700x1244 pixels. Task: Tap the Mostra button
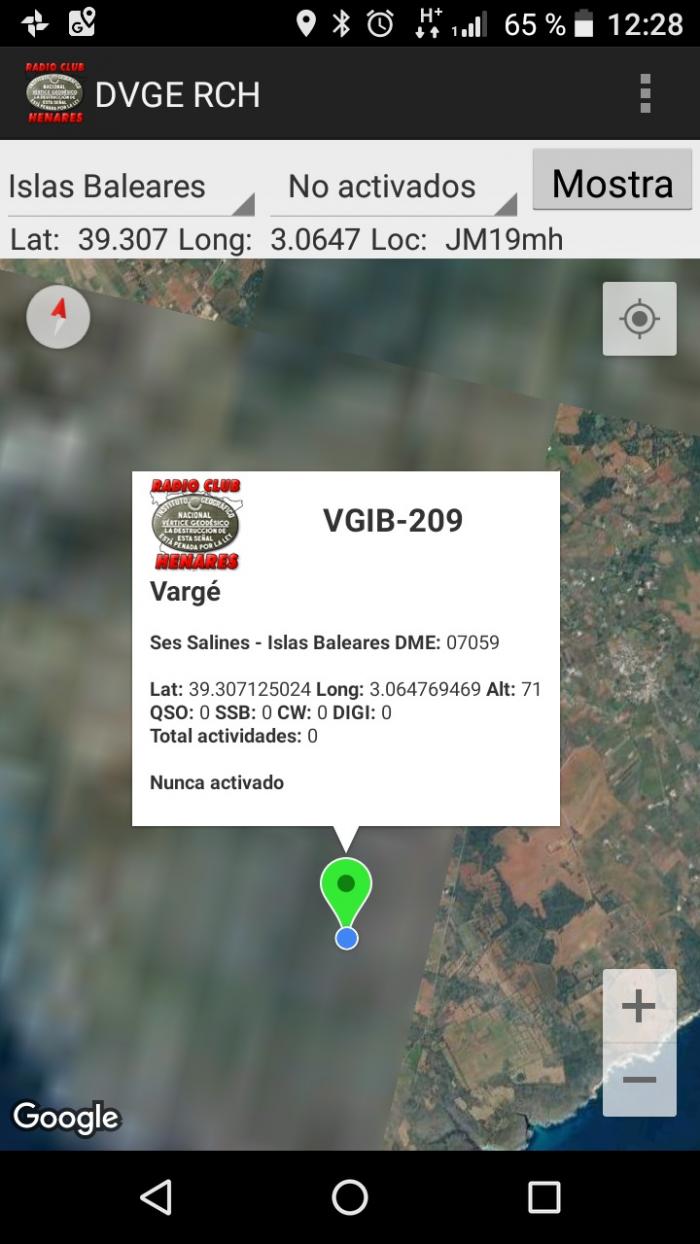click(x=612, y=181)
